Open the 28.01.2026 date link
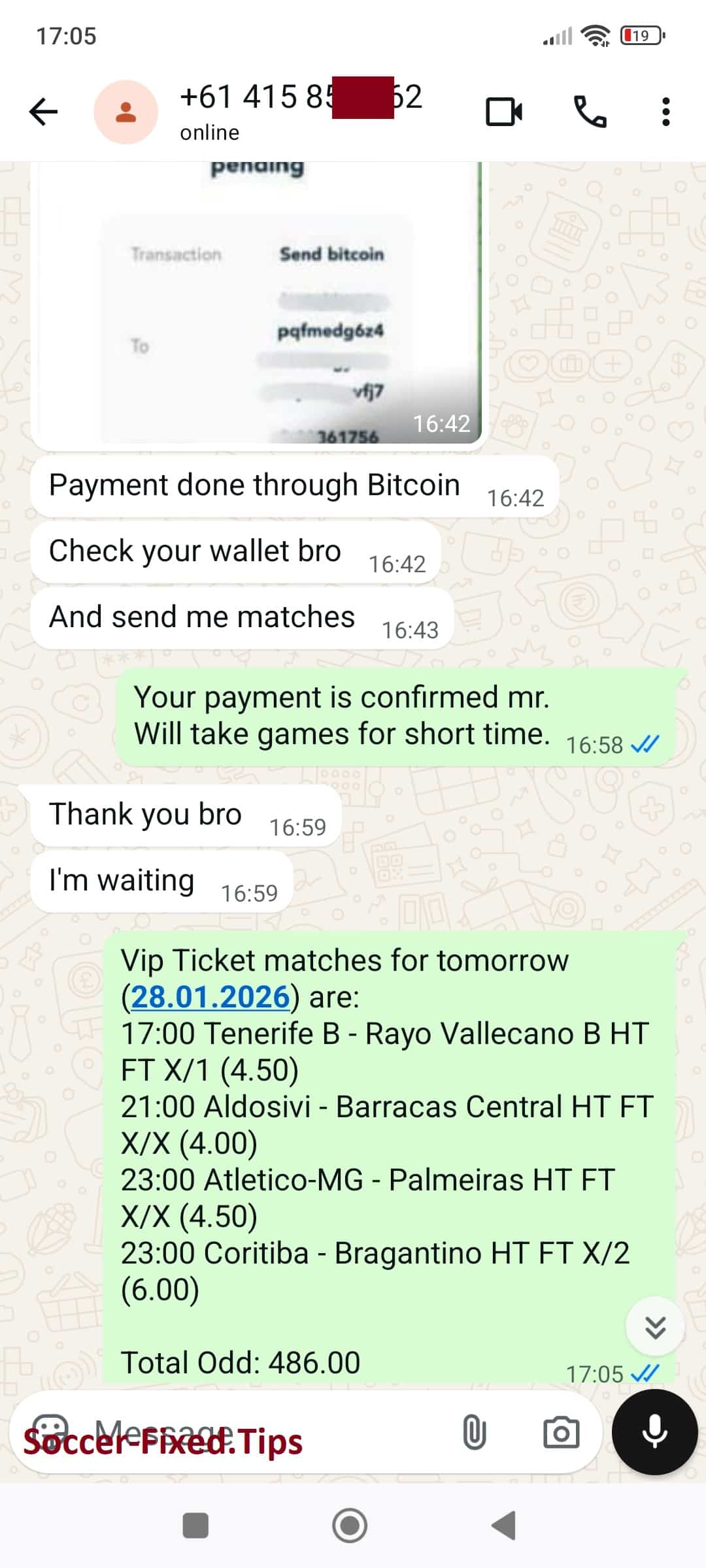This screenshot has width=706, height=1568. [x=210, y=998]
